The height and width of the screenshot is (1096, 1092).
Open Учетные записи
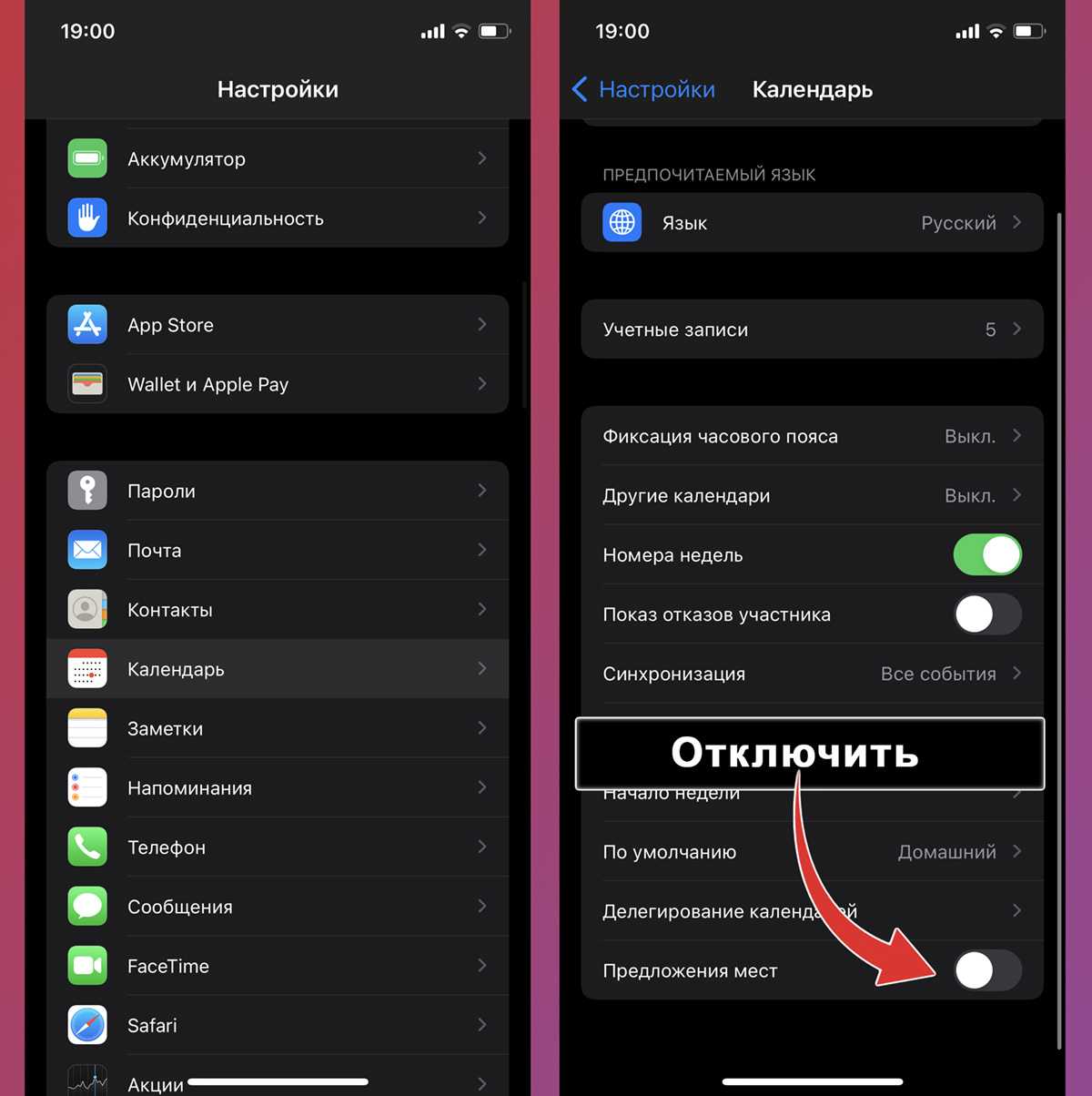812,330
